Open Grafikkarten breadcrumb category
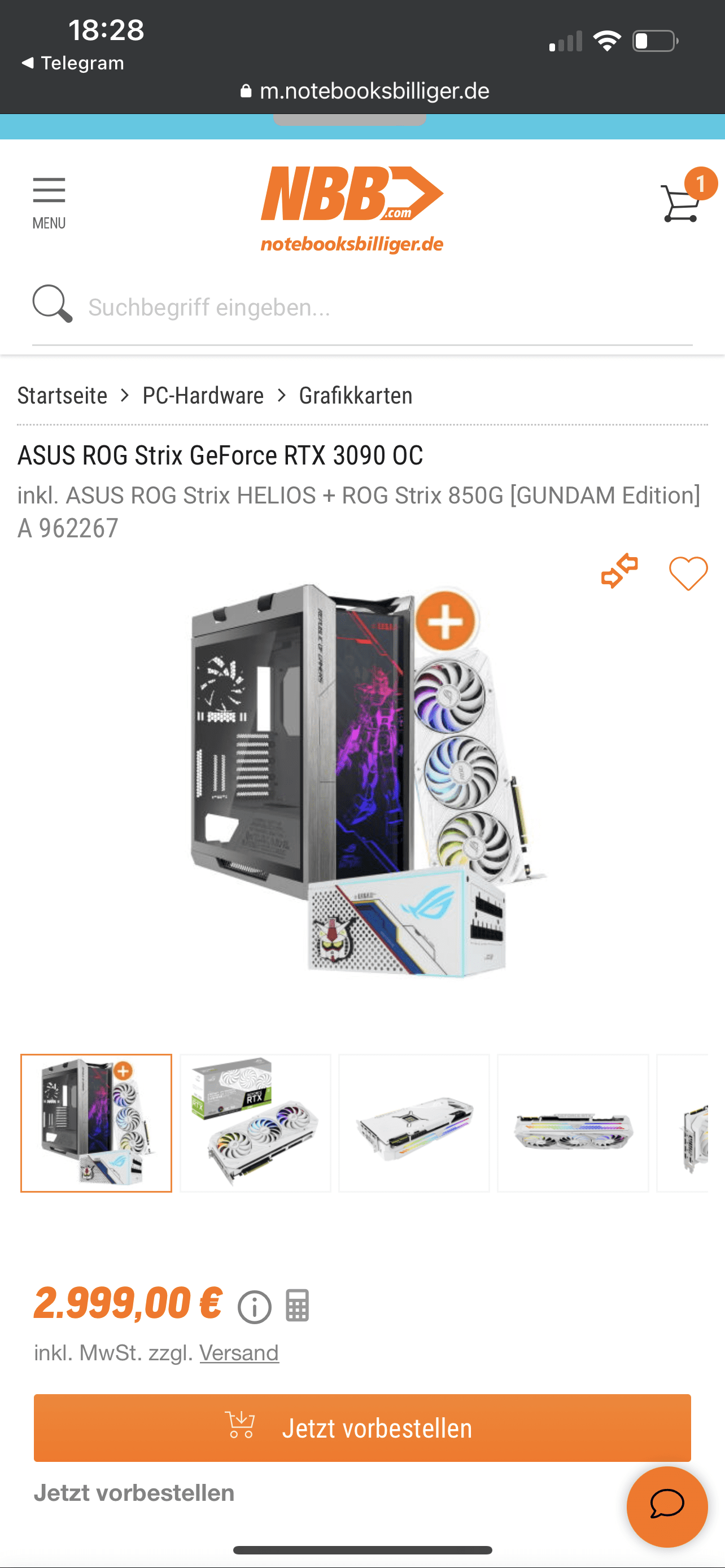Image resolution: width=725 pixels, height=1568 pixels. pyautogui.click(x=356, y=396)
